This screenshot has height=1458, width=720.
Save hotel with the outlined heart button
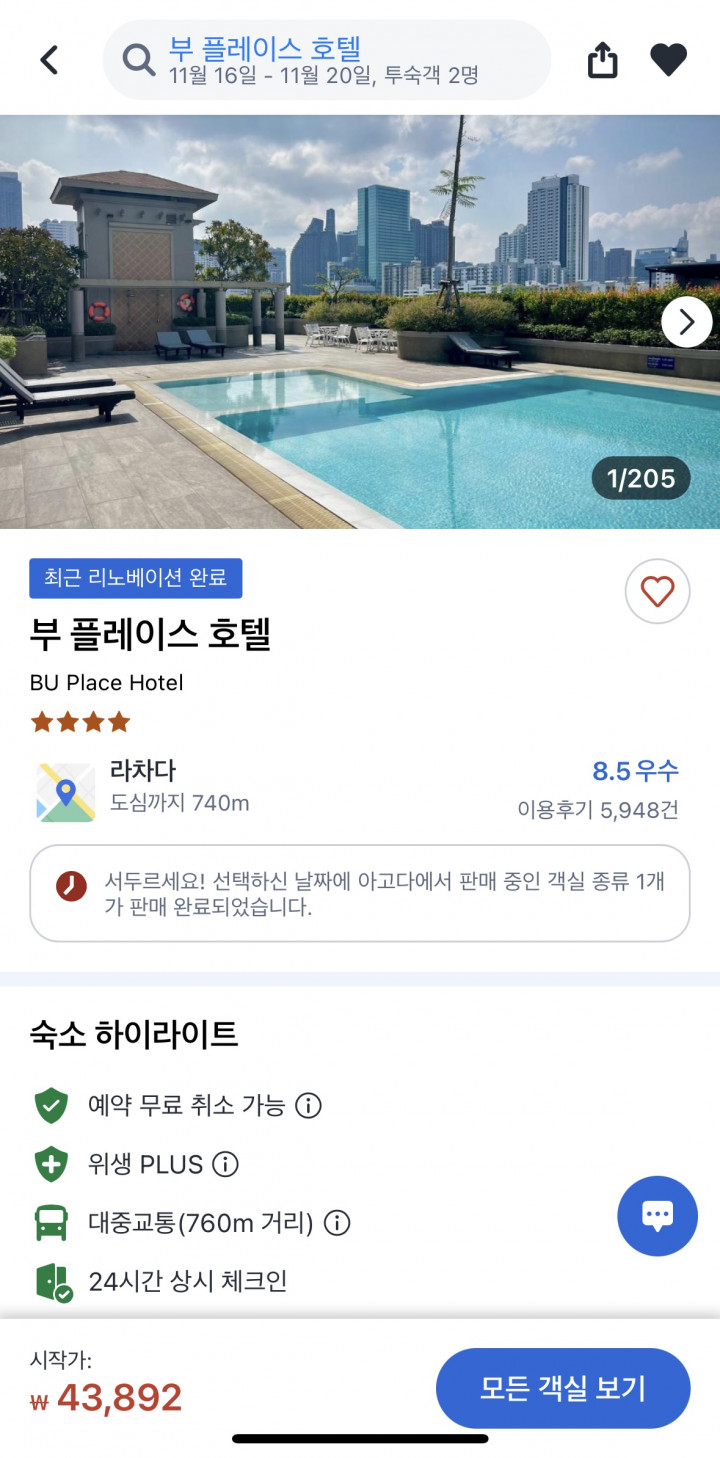point(657,592)
